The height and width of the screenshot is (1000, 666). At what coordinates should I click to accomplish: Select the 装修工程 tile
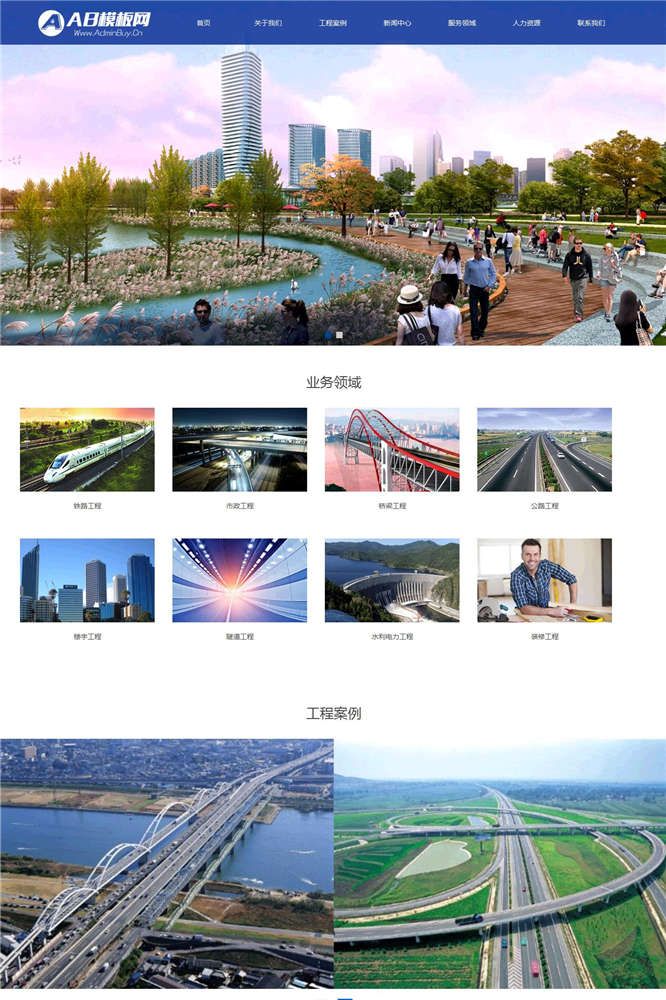pyautogui.click(x=544, y=580)
